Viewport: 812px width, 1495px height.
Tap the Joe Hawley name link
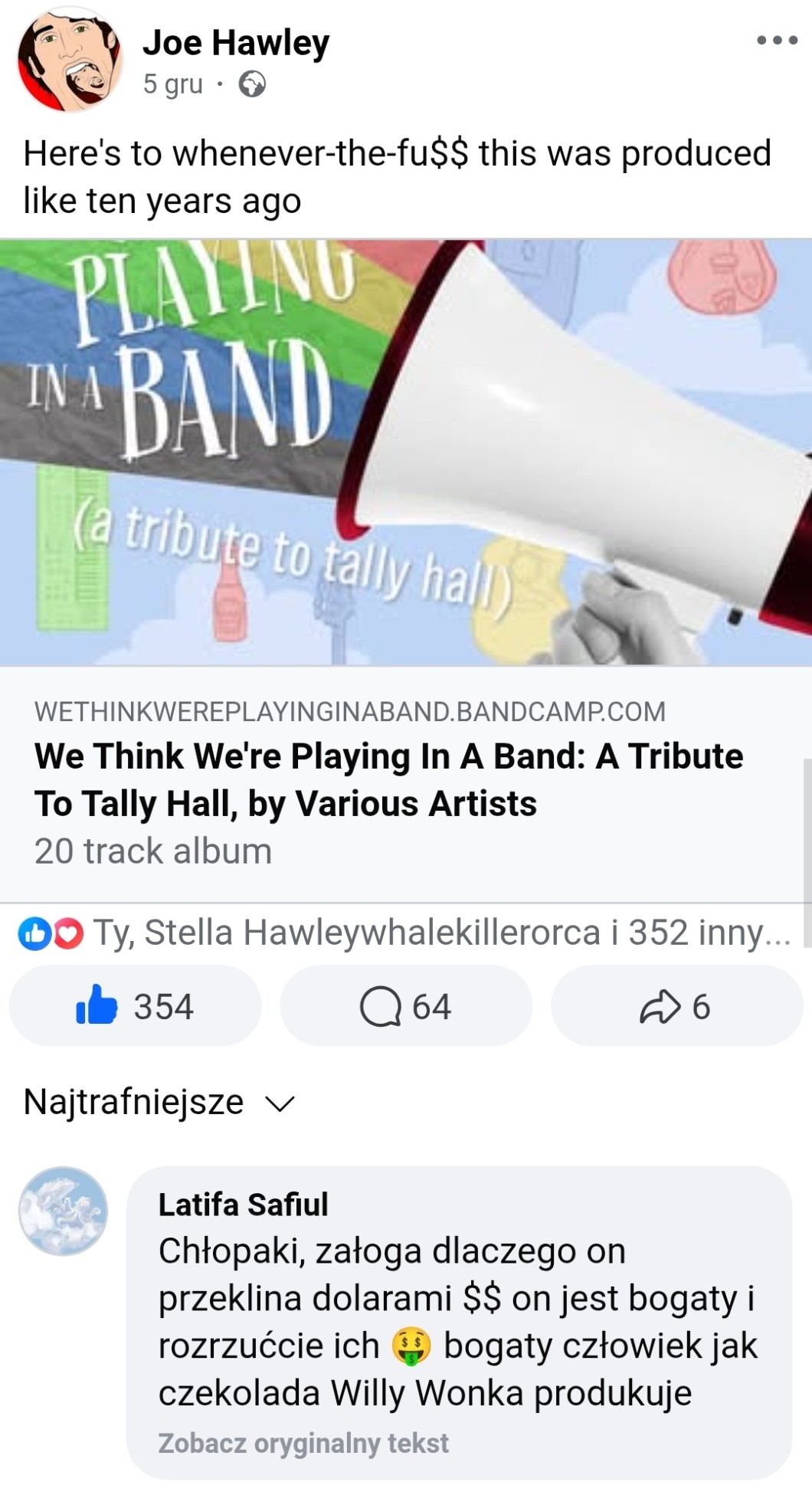tap(236, 42)
